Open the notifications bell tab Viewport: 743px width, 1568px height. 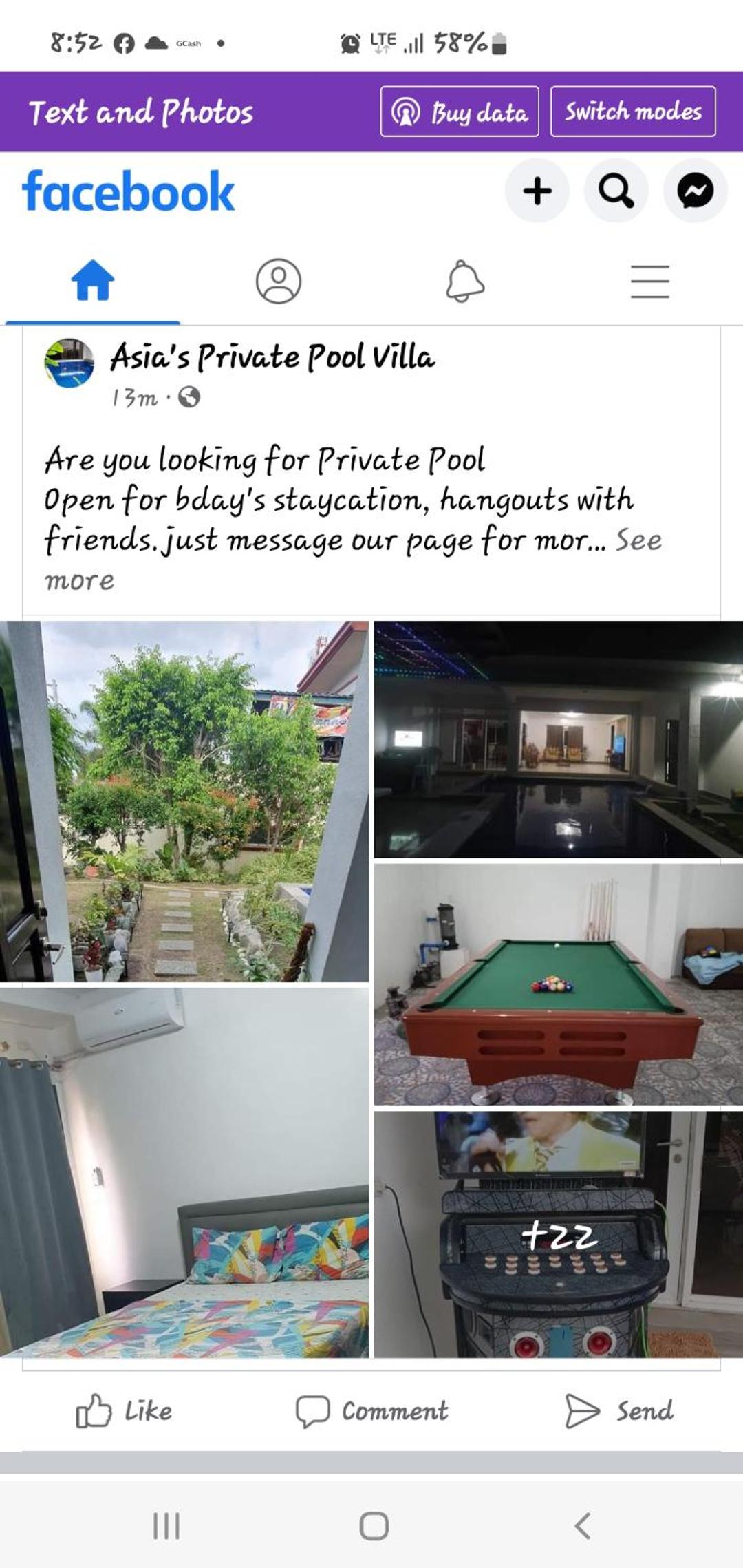[465, 281]
